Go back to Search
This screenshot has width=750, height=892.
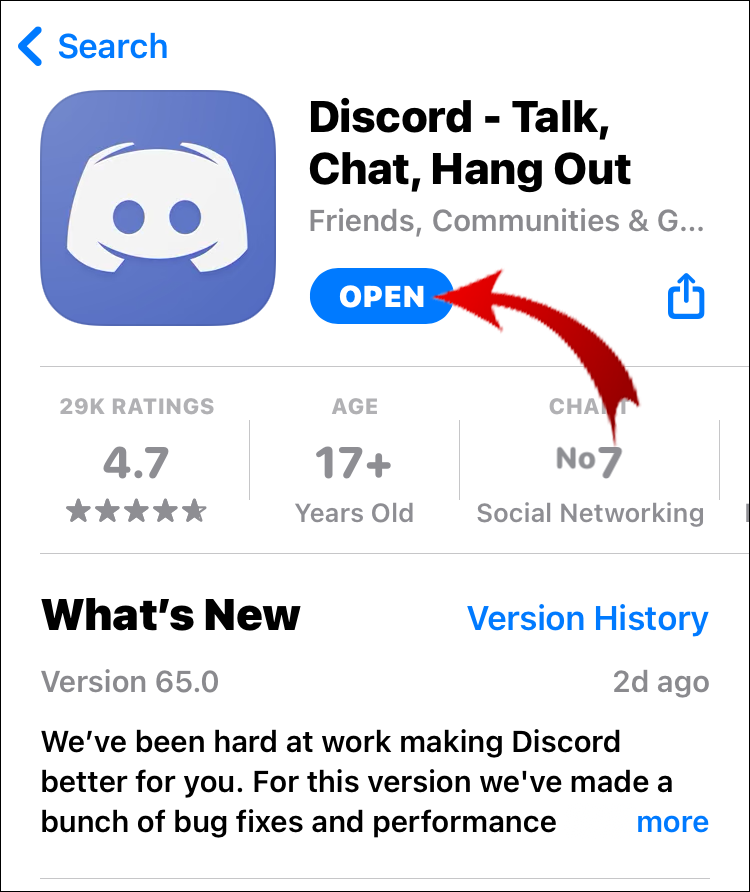94,46
